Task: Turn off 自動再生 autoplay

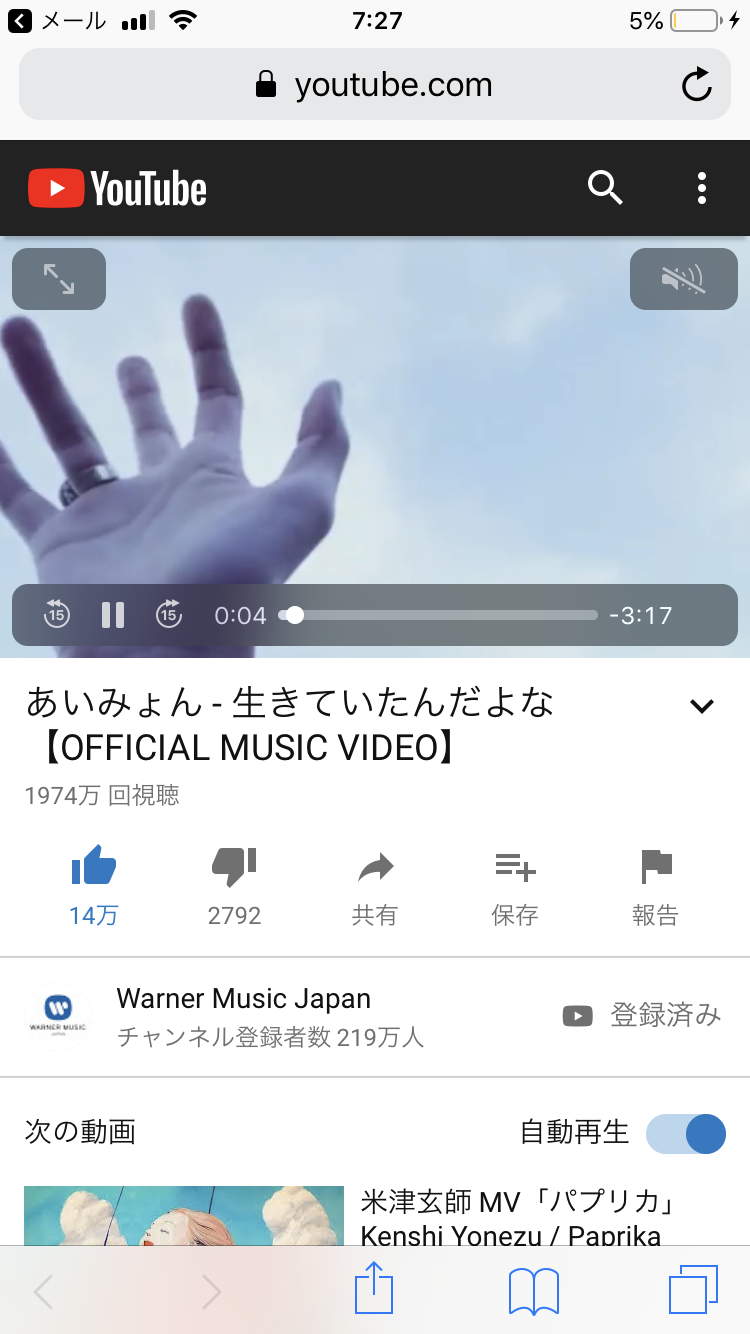Action: tap(686, 1134)
